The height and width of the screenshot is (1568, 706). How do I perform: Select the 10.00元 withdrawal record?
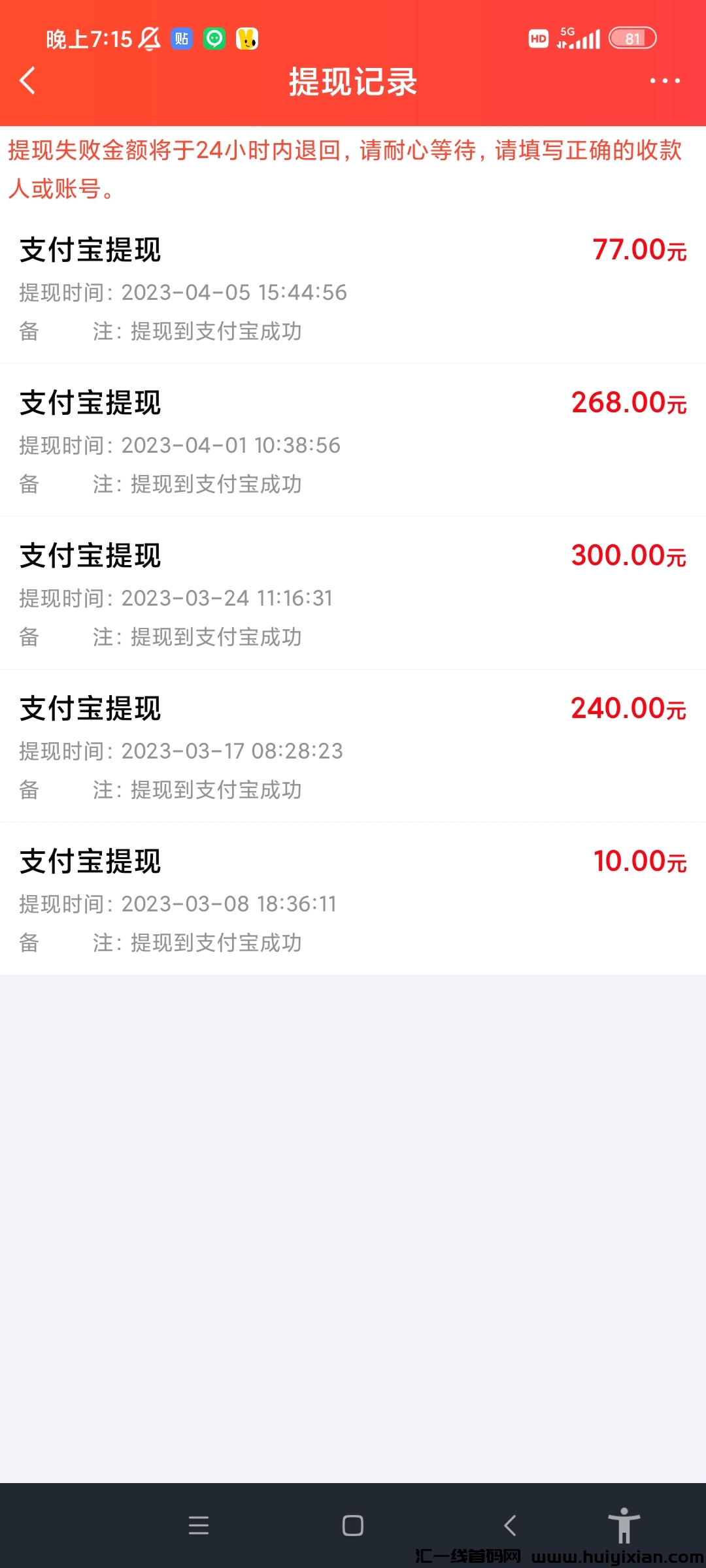tap(353, 900)
